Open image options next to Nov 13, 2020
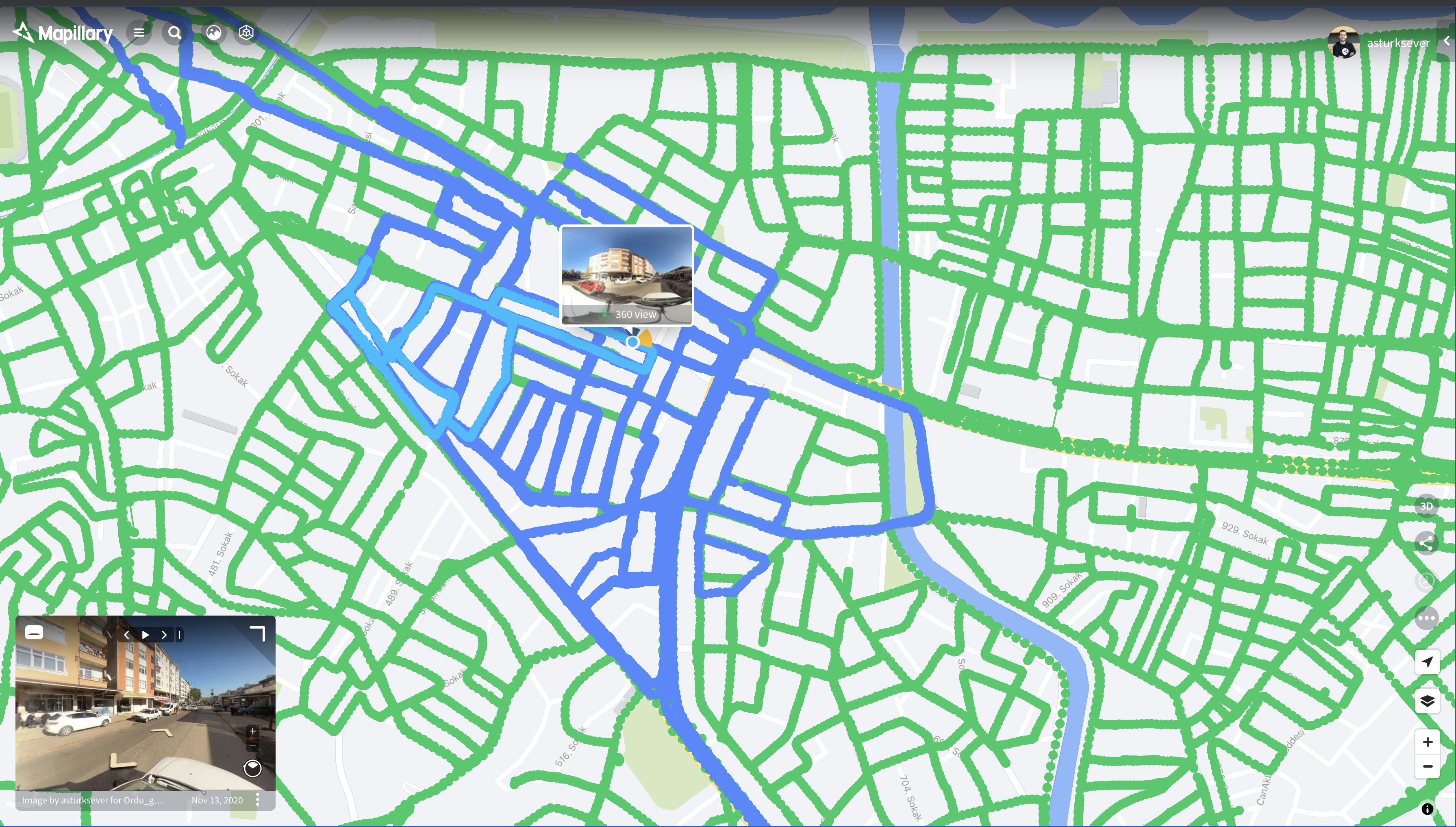Viewport: 1456px width, 827px height. [258, 800]
